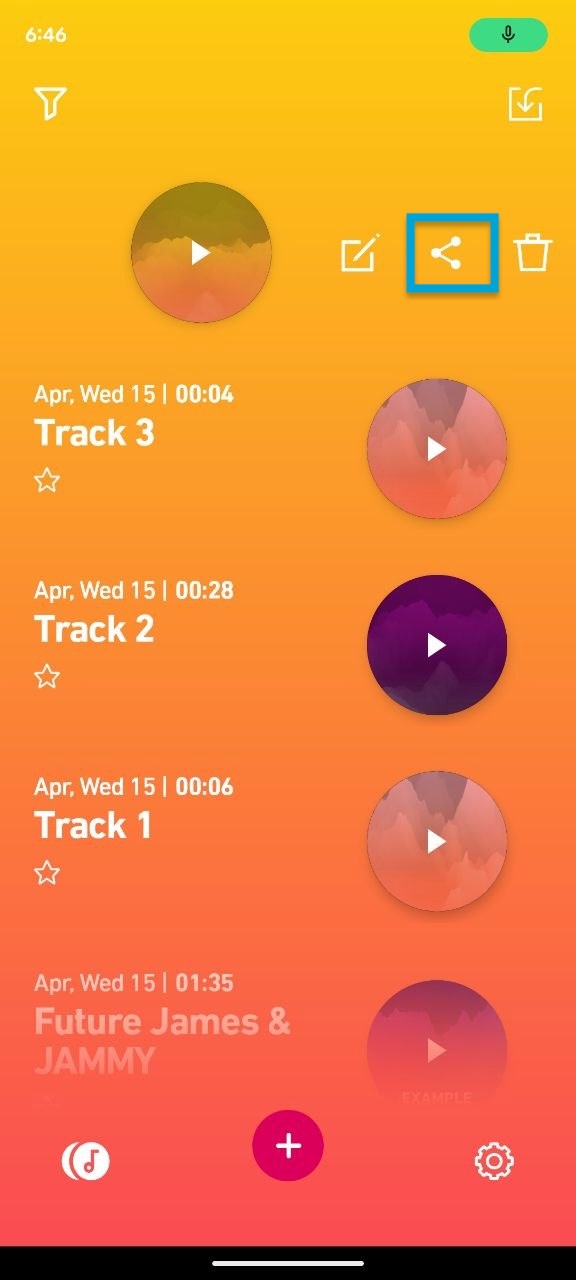Play the selected recording at the top
The image size is (576, 1280).
tap(201, 252)
